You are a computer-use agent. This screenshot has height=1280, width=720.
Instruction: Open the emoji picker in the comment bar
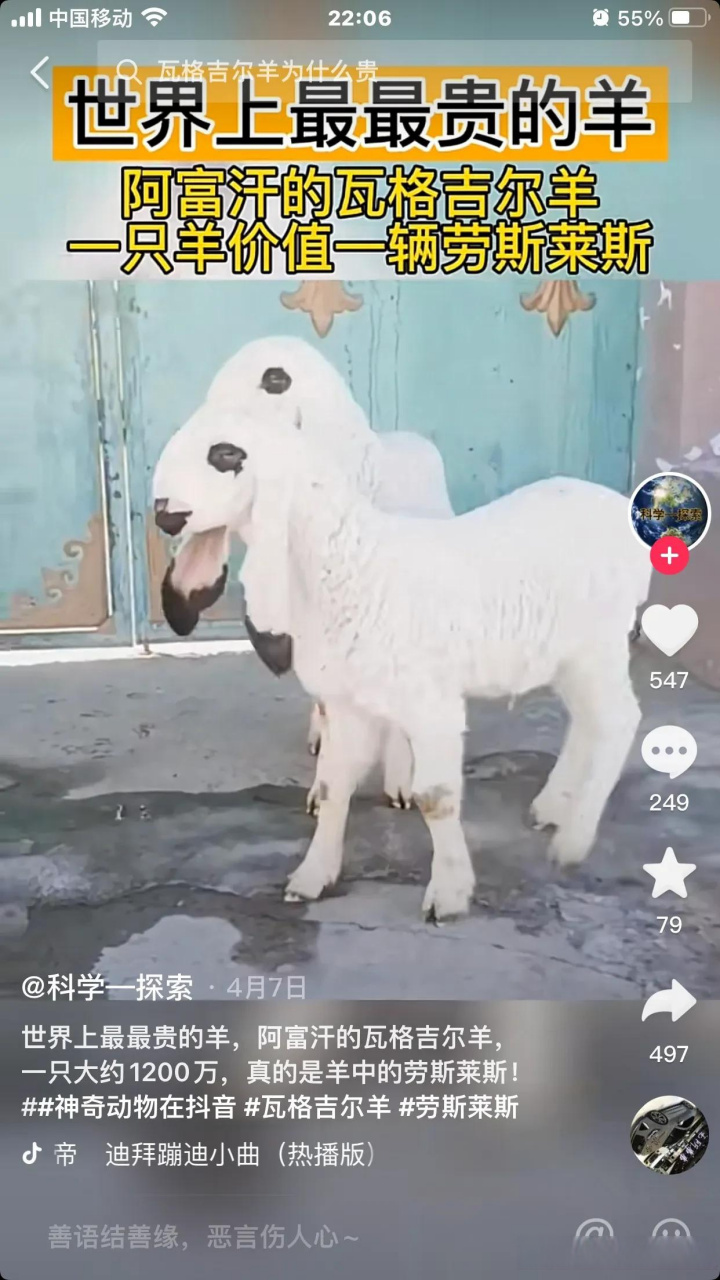(672, 1238)
